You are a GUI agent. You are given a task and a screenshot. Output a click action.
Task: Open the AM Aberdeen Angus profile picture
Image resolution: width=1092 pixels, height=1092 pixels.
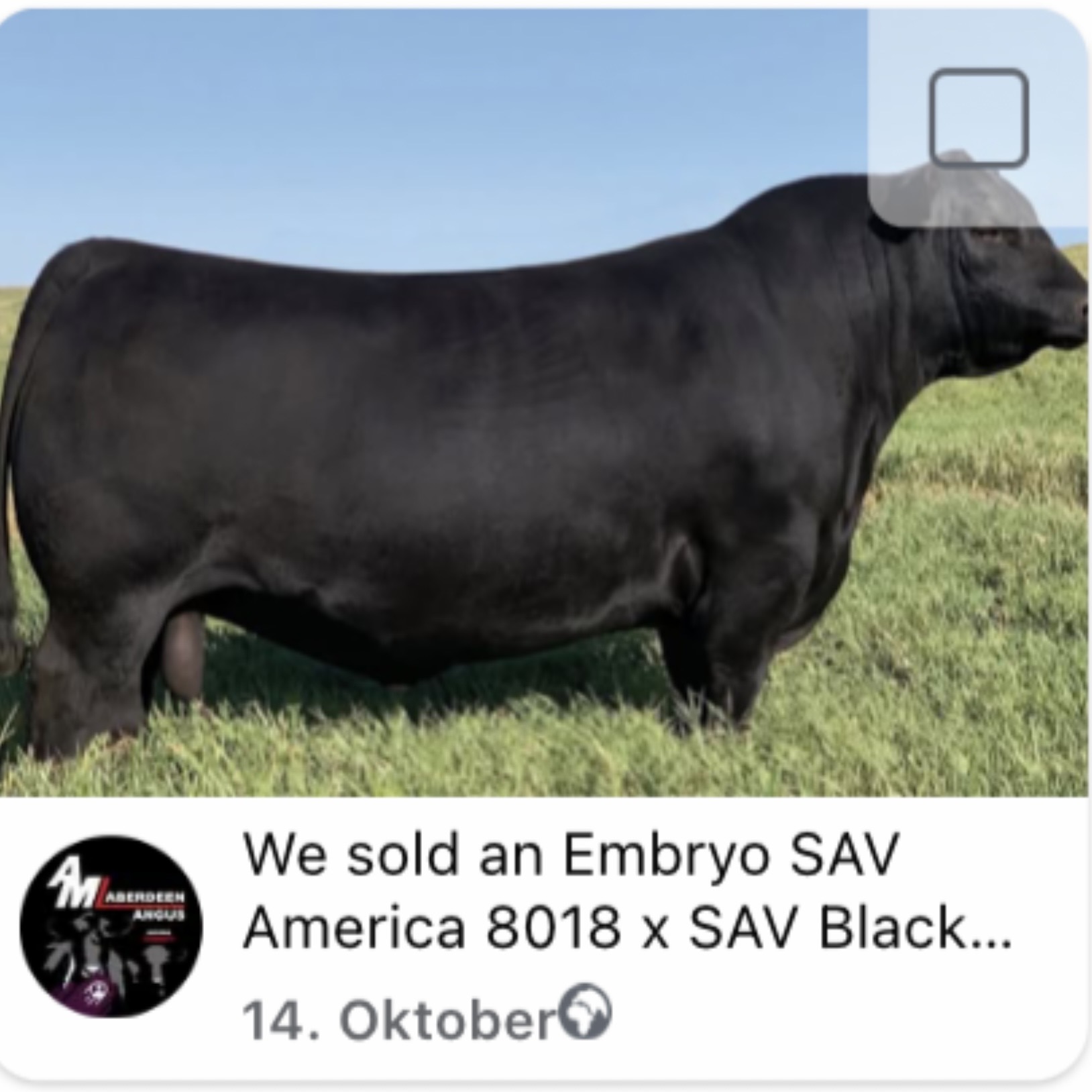click(x=112, y=926)
